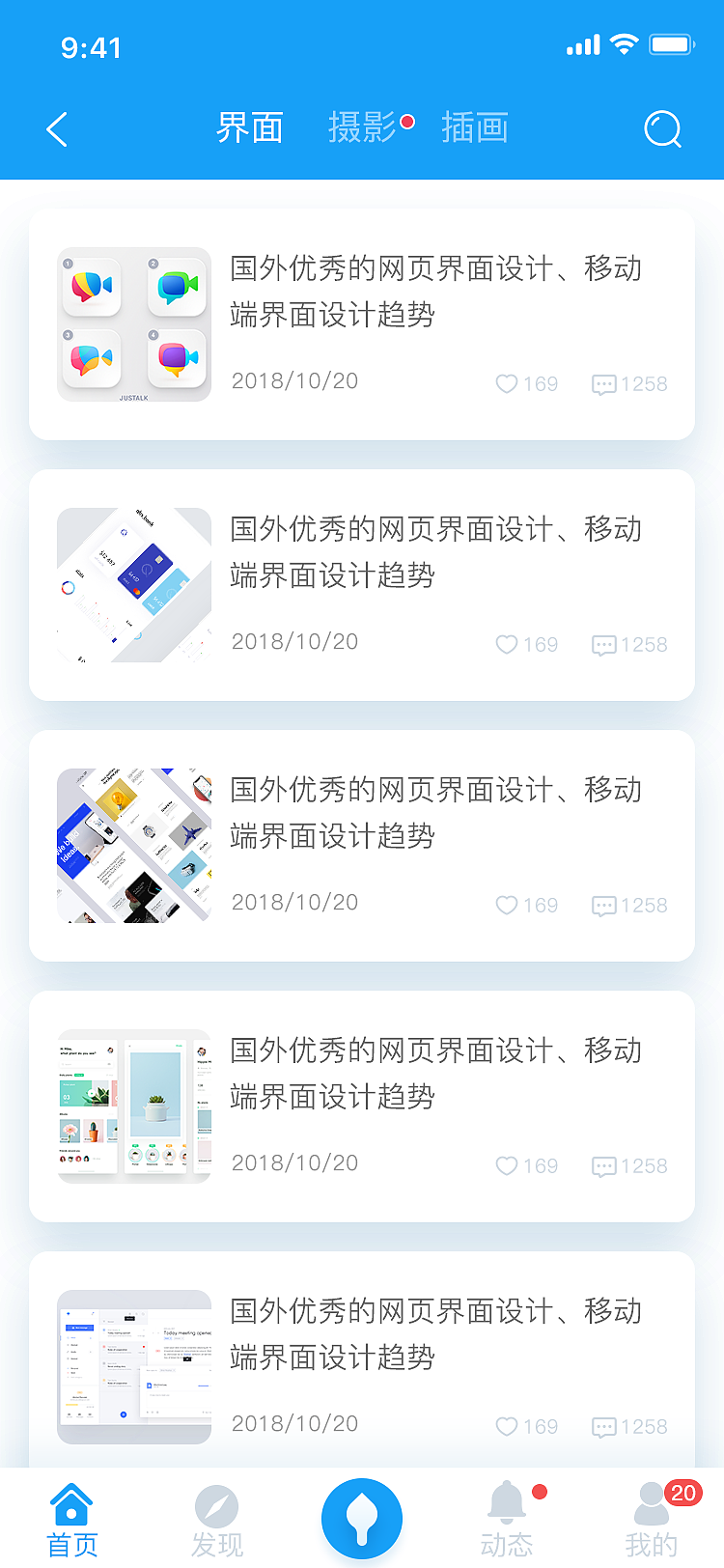This screenshot has height=1568, width=724.
Task: Open search using the magnifier icon
Action: pyautogui.click(x=662, y=128)
